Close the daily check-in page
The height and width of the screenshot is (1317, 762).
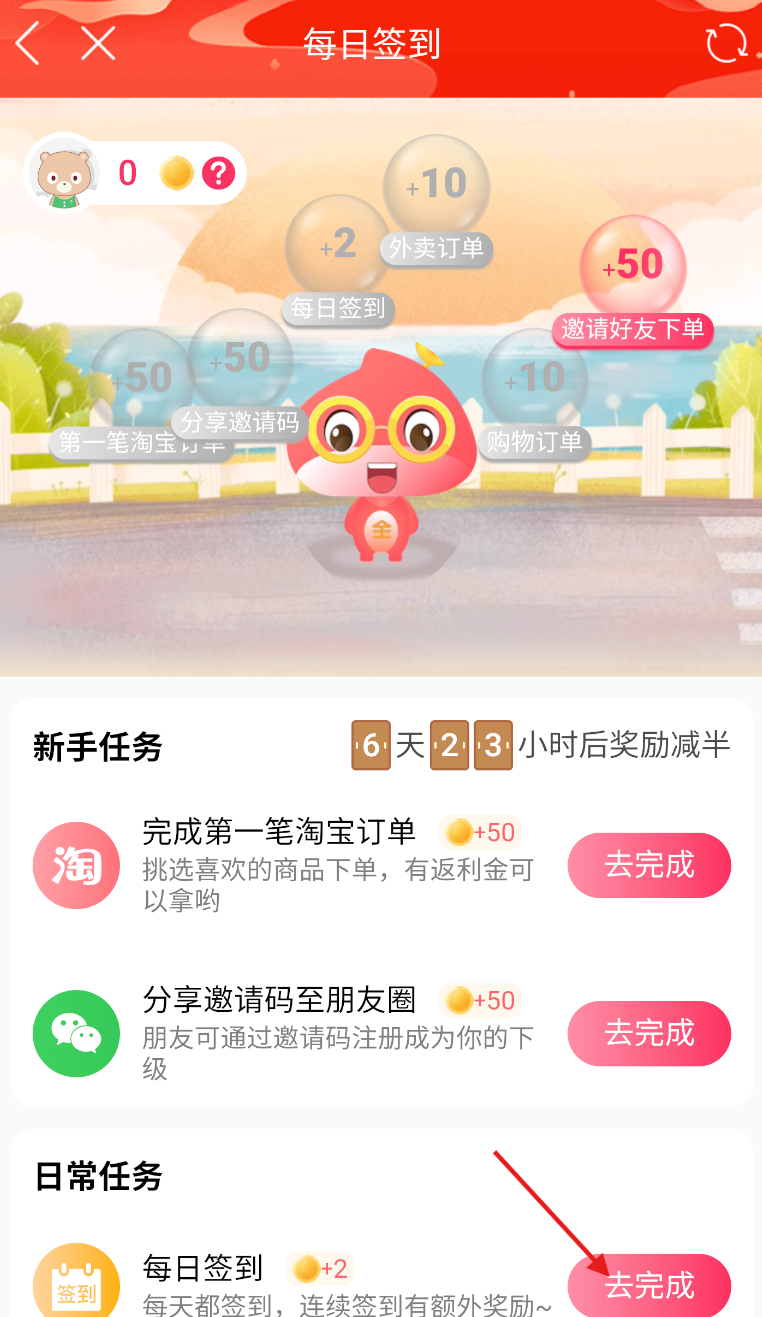pyautogui.click(x=98, y=44)
